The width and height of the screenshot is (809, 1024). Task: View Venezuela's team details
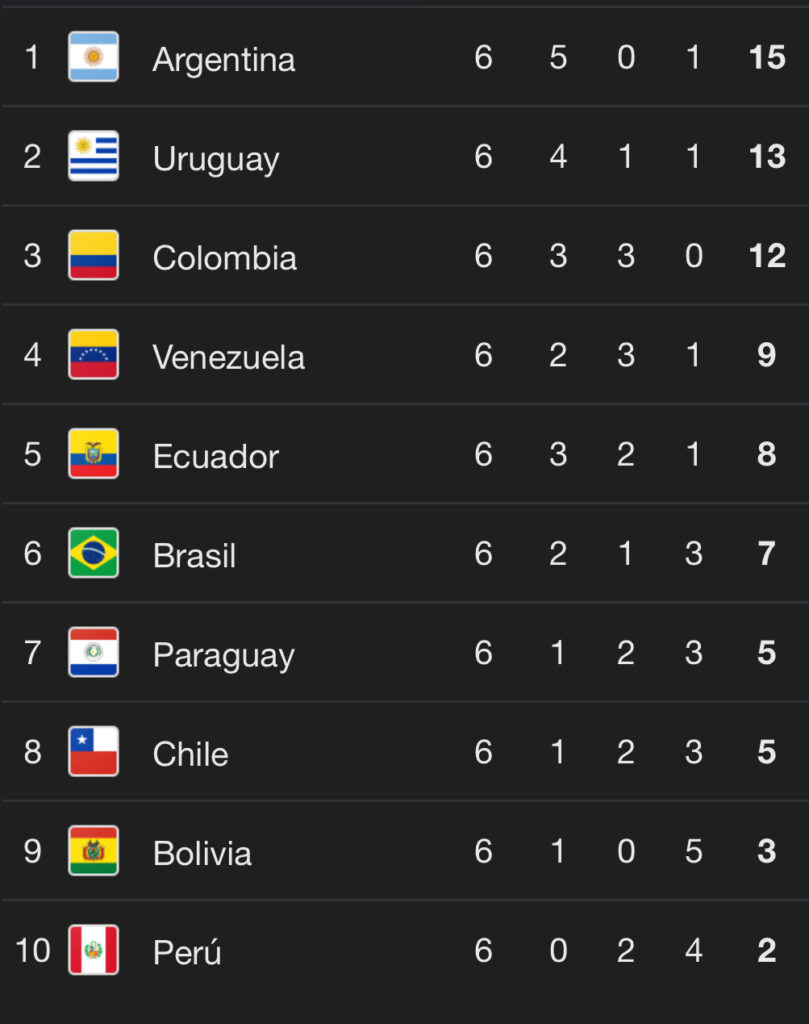[228, 356]
